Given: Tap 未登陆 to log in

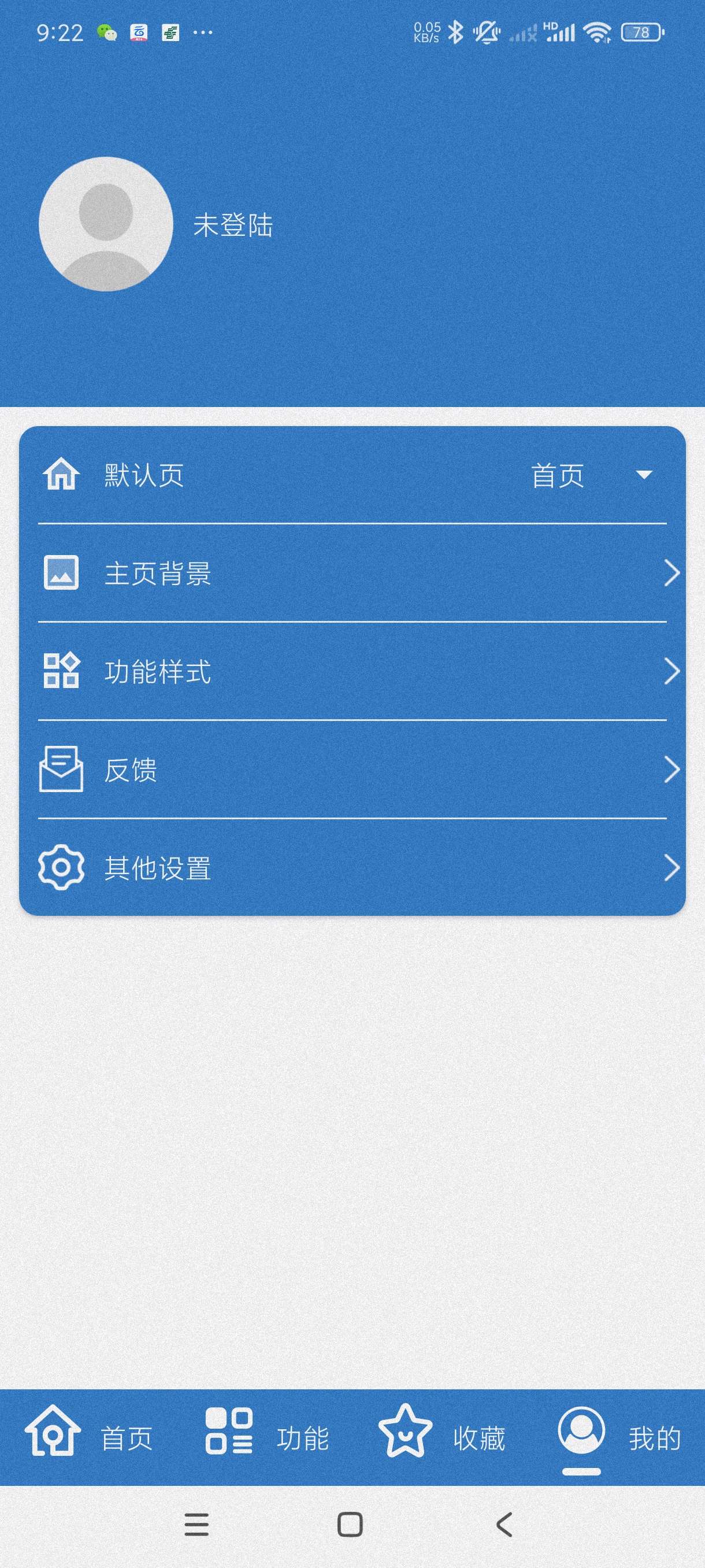Looking at the screenshot, I should pos(233,225).
